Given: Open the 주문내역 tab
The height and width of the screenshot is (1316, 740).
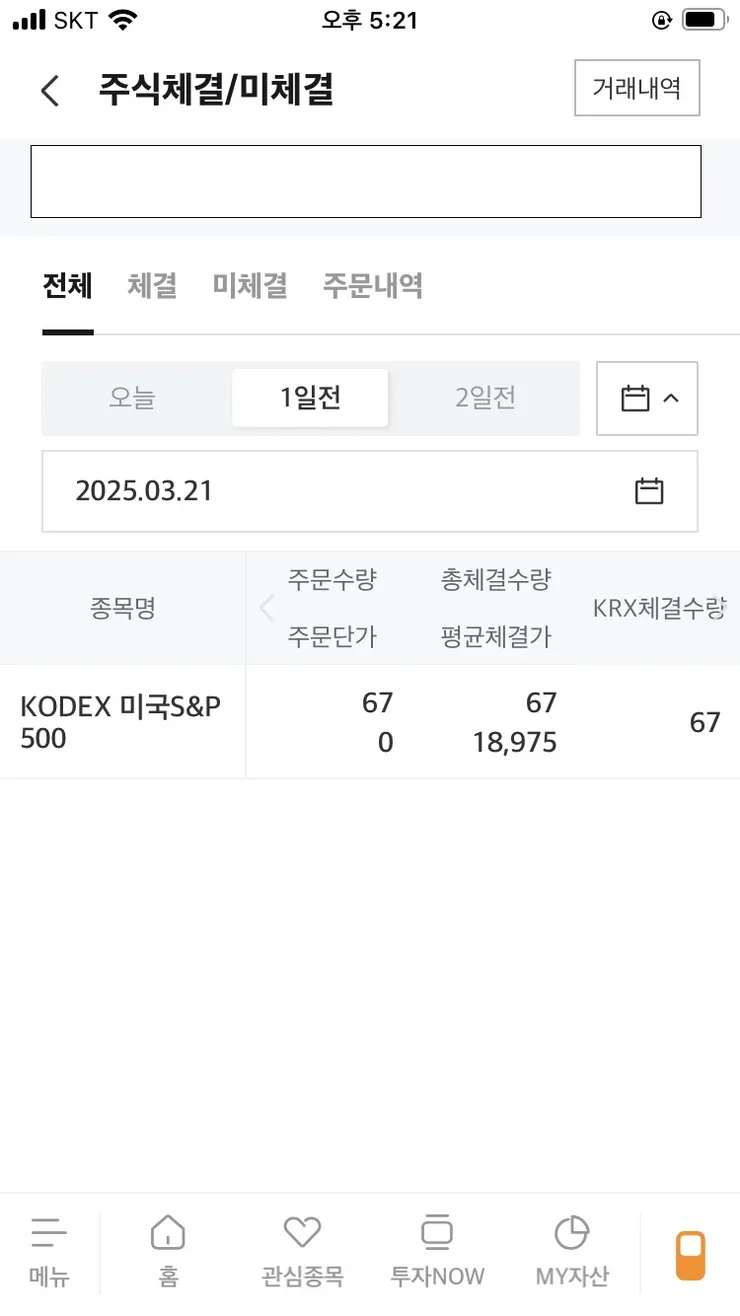Looking at the screenshot, I should coord(372,286).
